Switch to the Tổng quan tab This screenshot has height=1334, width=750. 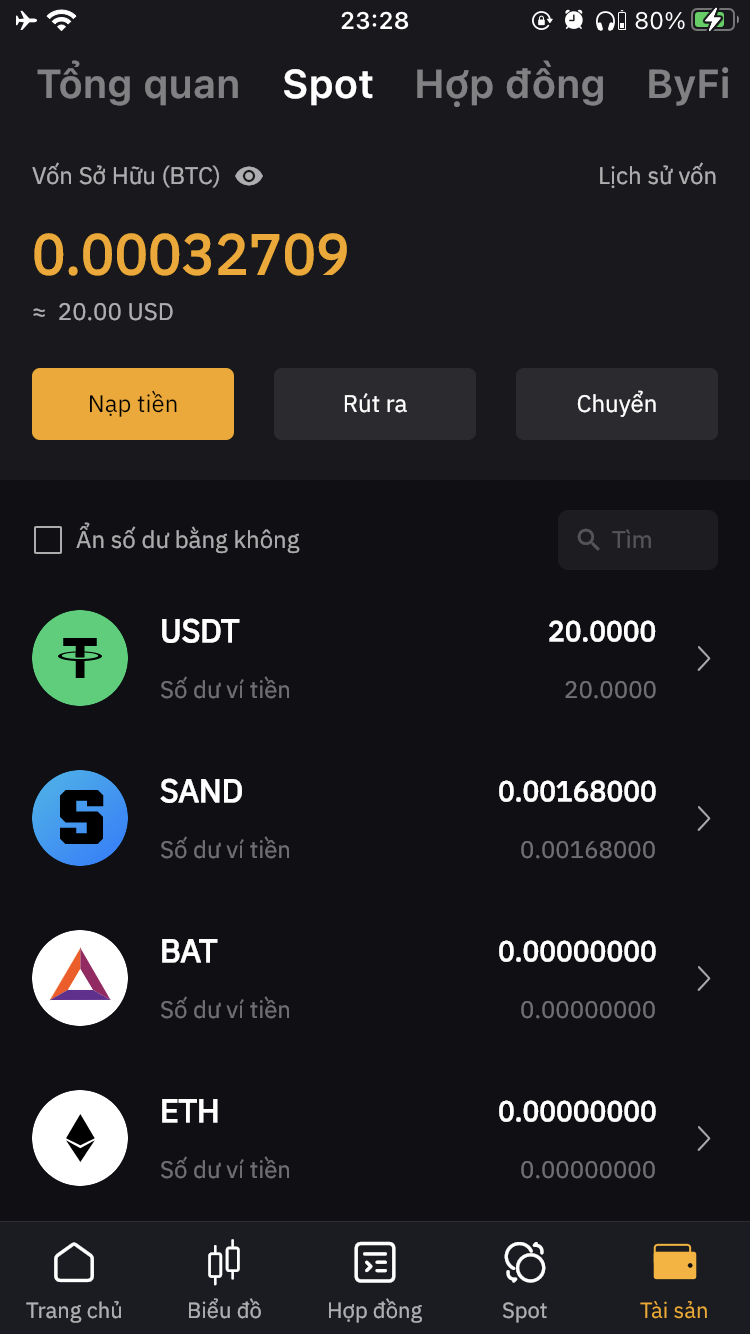click(x=138, y=85)
